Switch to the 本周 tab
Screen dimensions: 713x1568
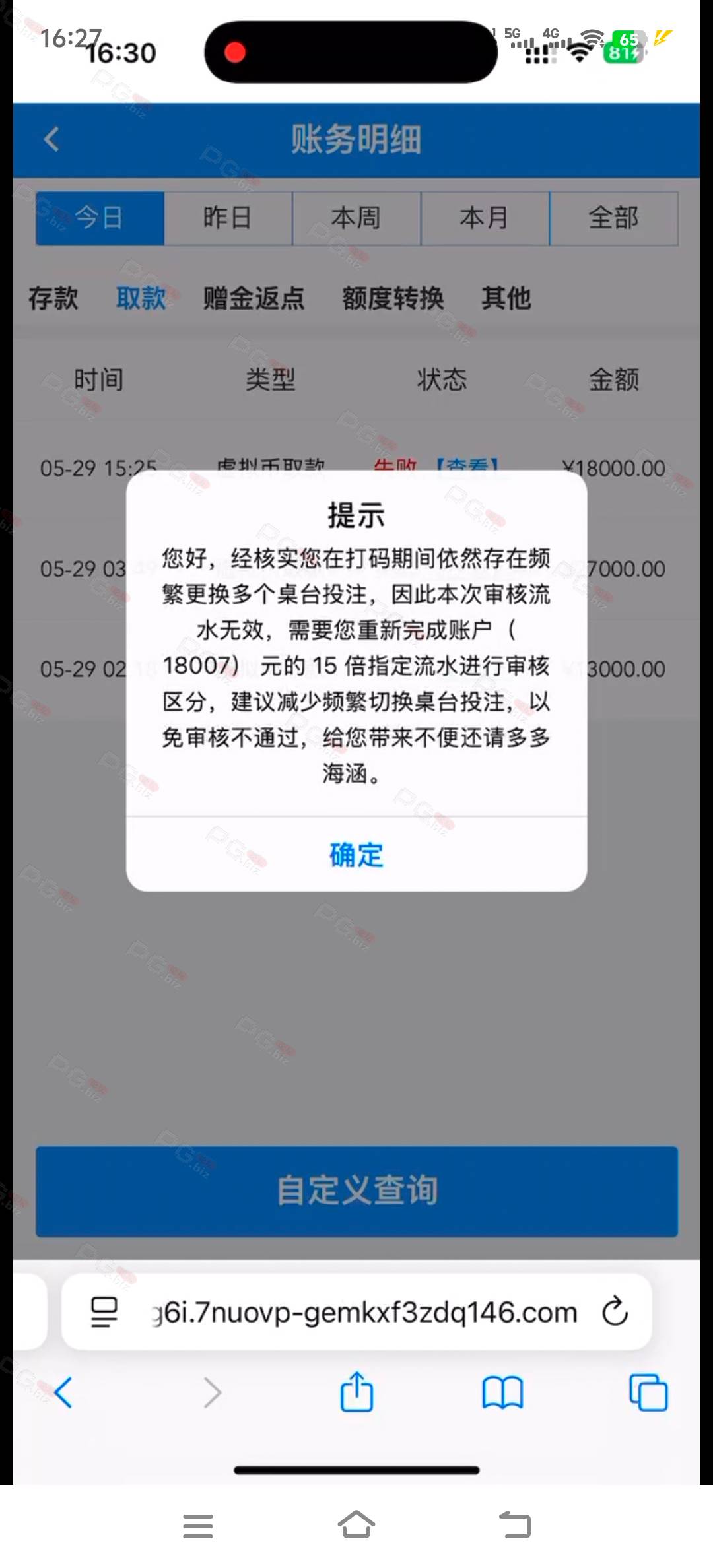(x=356, y=218)
